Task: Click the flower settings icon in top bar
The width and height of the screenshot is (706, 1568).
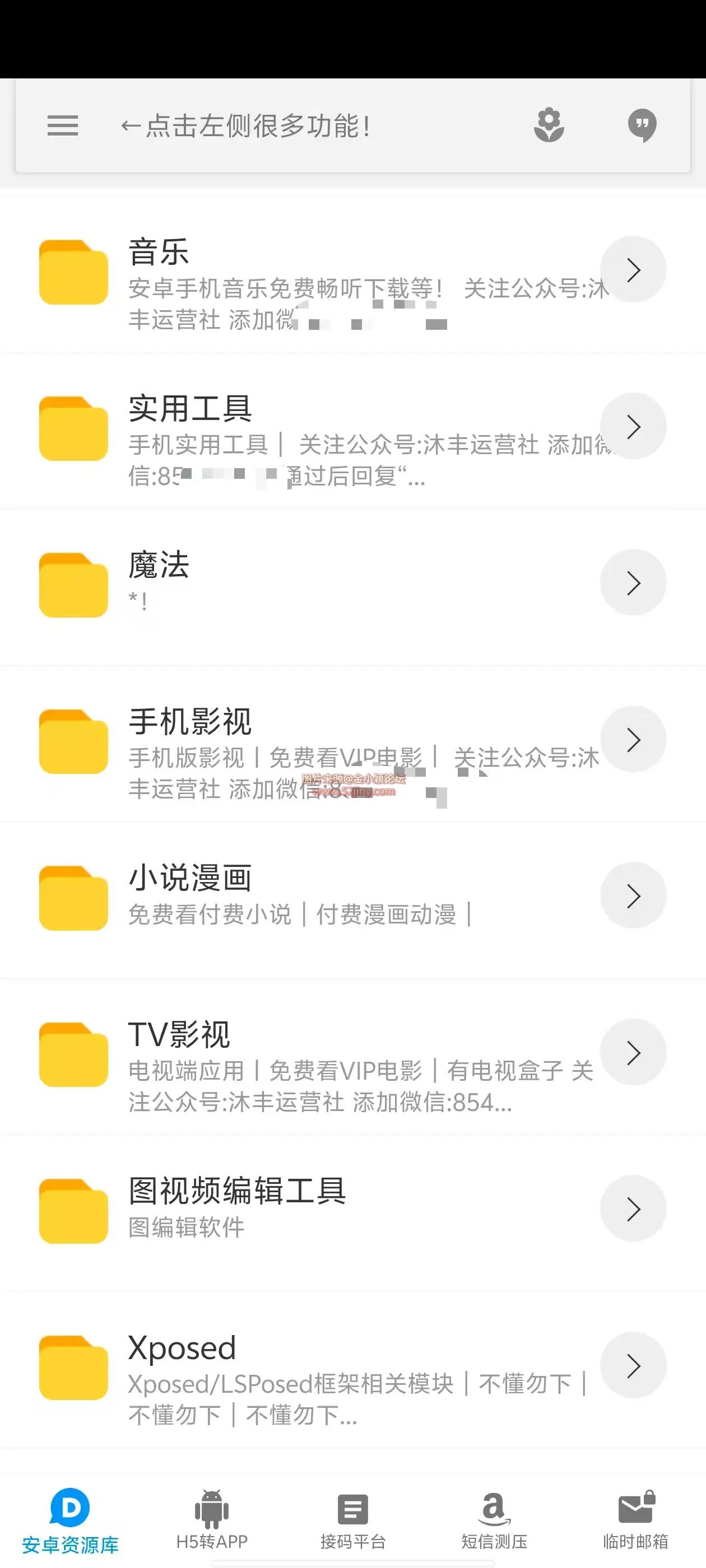Action: (x=548, y=125)
